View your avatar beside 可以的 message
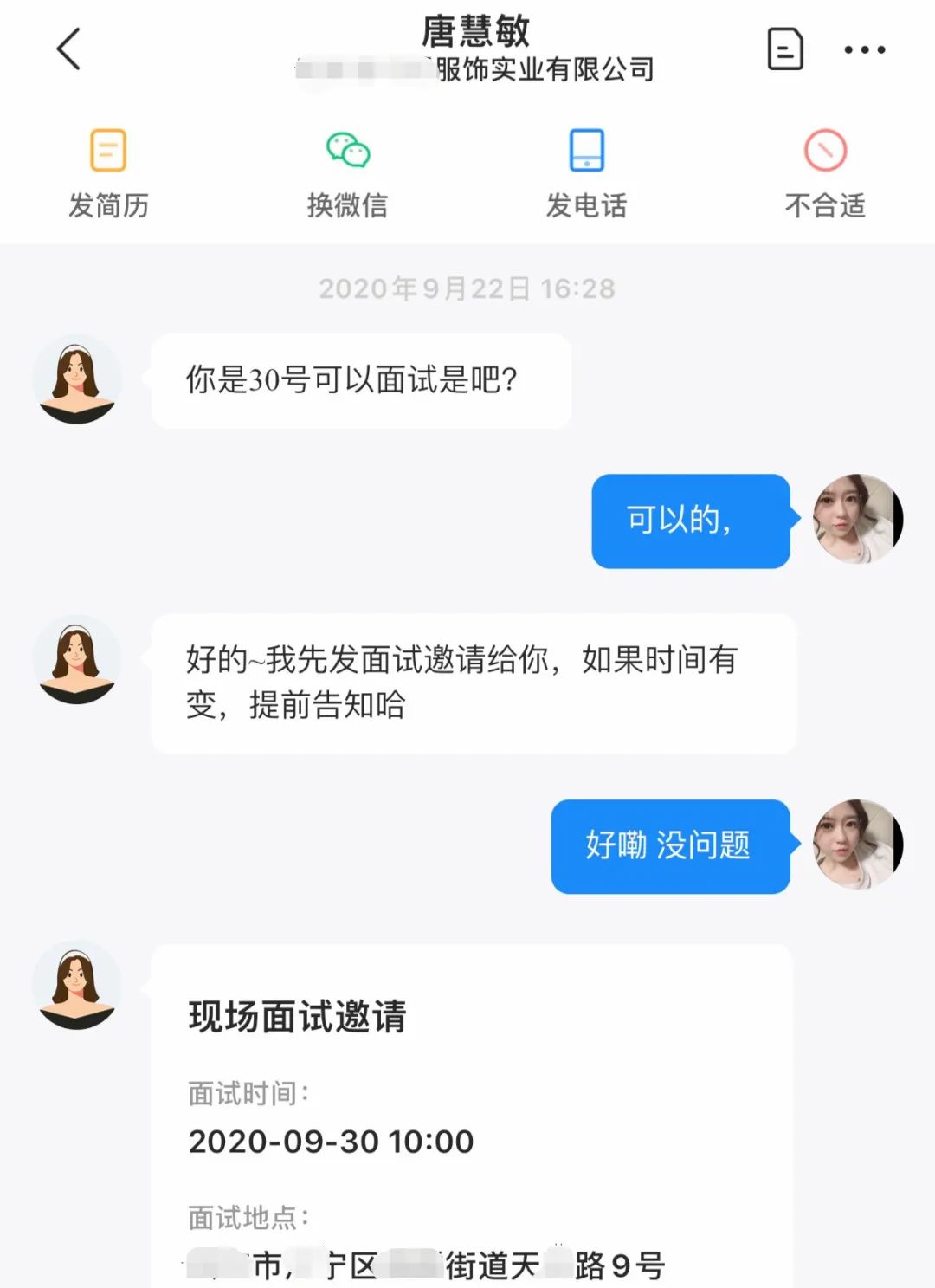 (x=857, y=519)
